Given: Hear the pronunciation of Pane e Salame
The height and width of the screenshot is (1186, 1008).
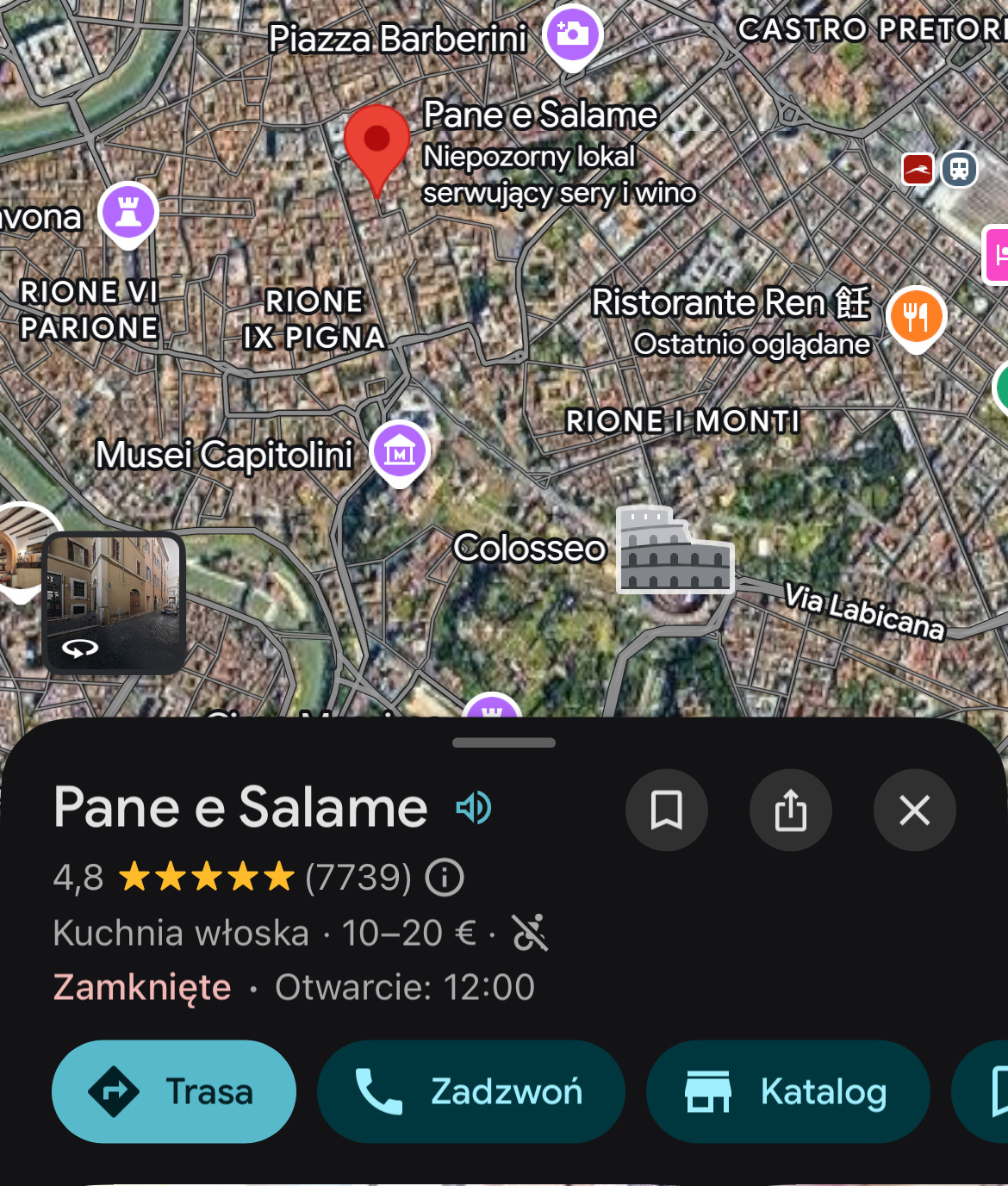Looking at the screenshot, I should tap(473, 808).
